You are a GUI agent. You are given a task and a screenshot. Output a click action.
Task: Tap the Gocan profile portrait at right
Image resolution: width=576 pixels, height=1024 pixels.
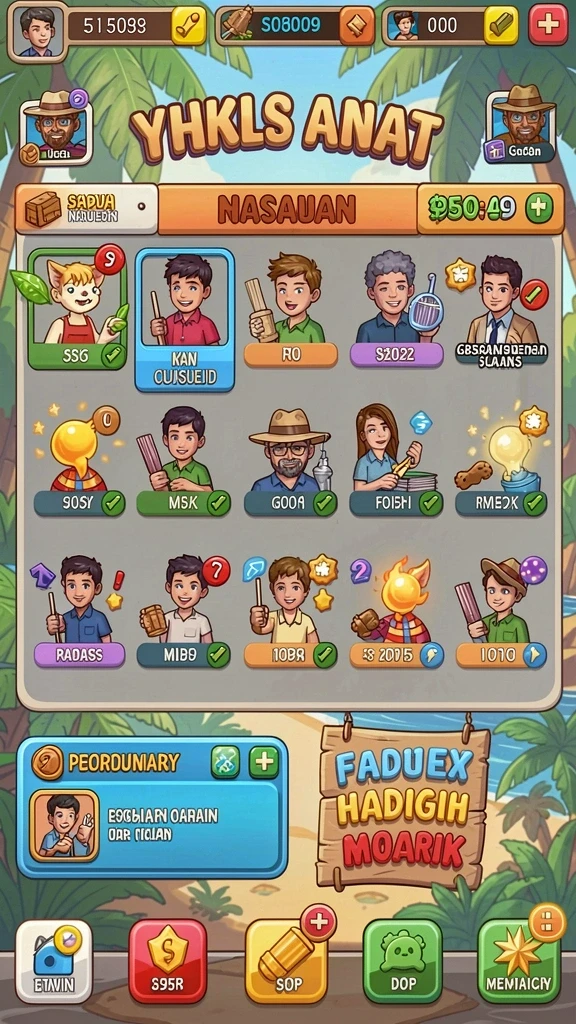pyautogui.click(x=520, y=123)
